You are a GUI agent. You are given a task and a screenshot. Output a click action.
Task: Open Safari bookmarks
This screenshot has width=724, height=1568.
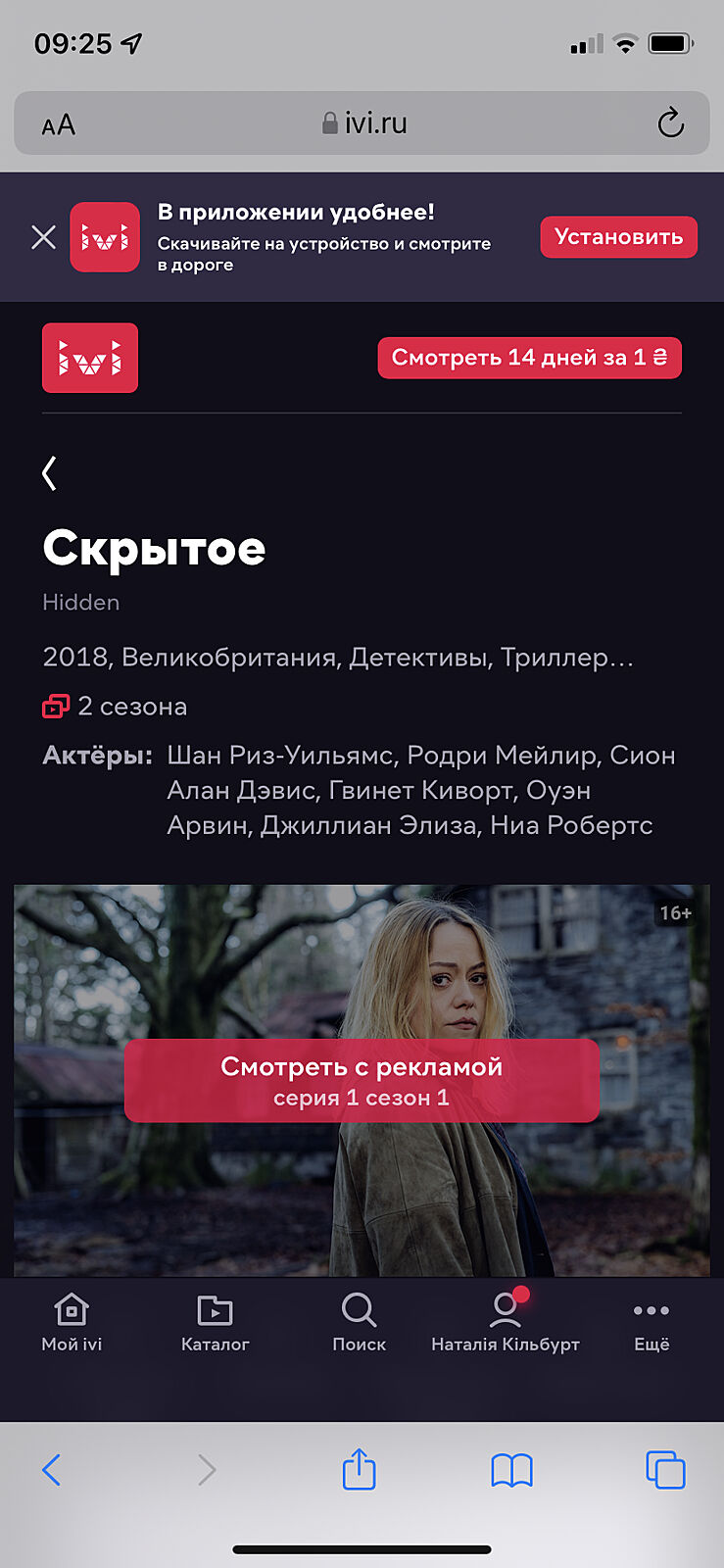point(511,1470)
